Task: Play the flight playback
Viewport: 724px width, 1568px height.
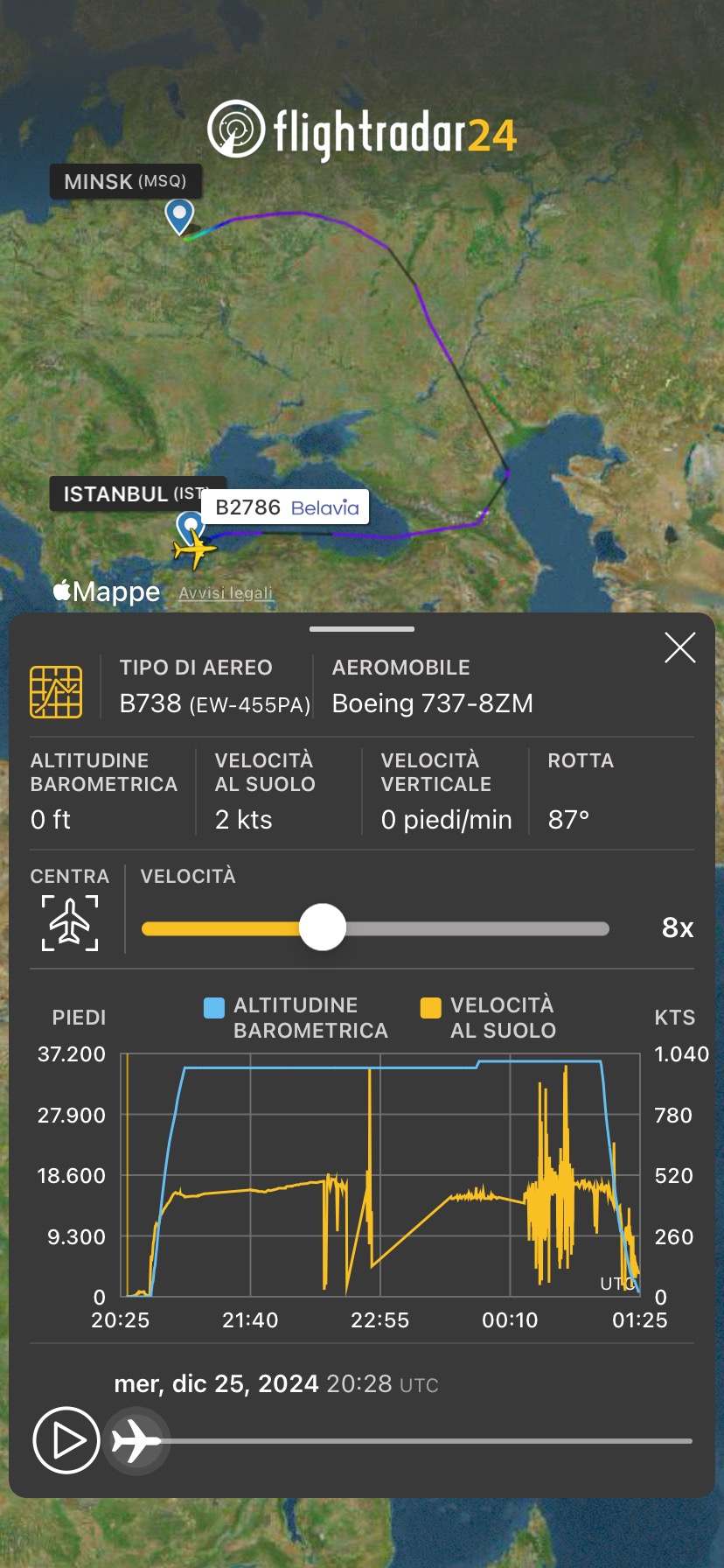Action: coord(66,1440)
